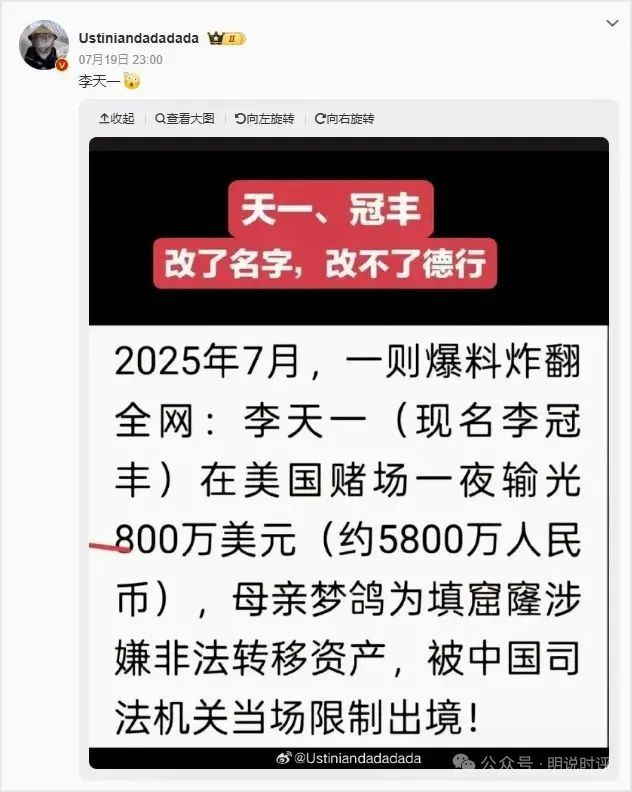This screenshot has width=632, height=792.
Task: Open the Ustiniandadadada username link
Action: [x=139, y=38]
